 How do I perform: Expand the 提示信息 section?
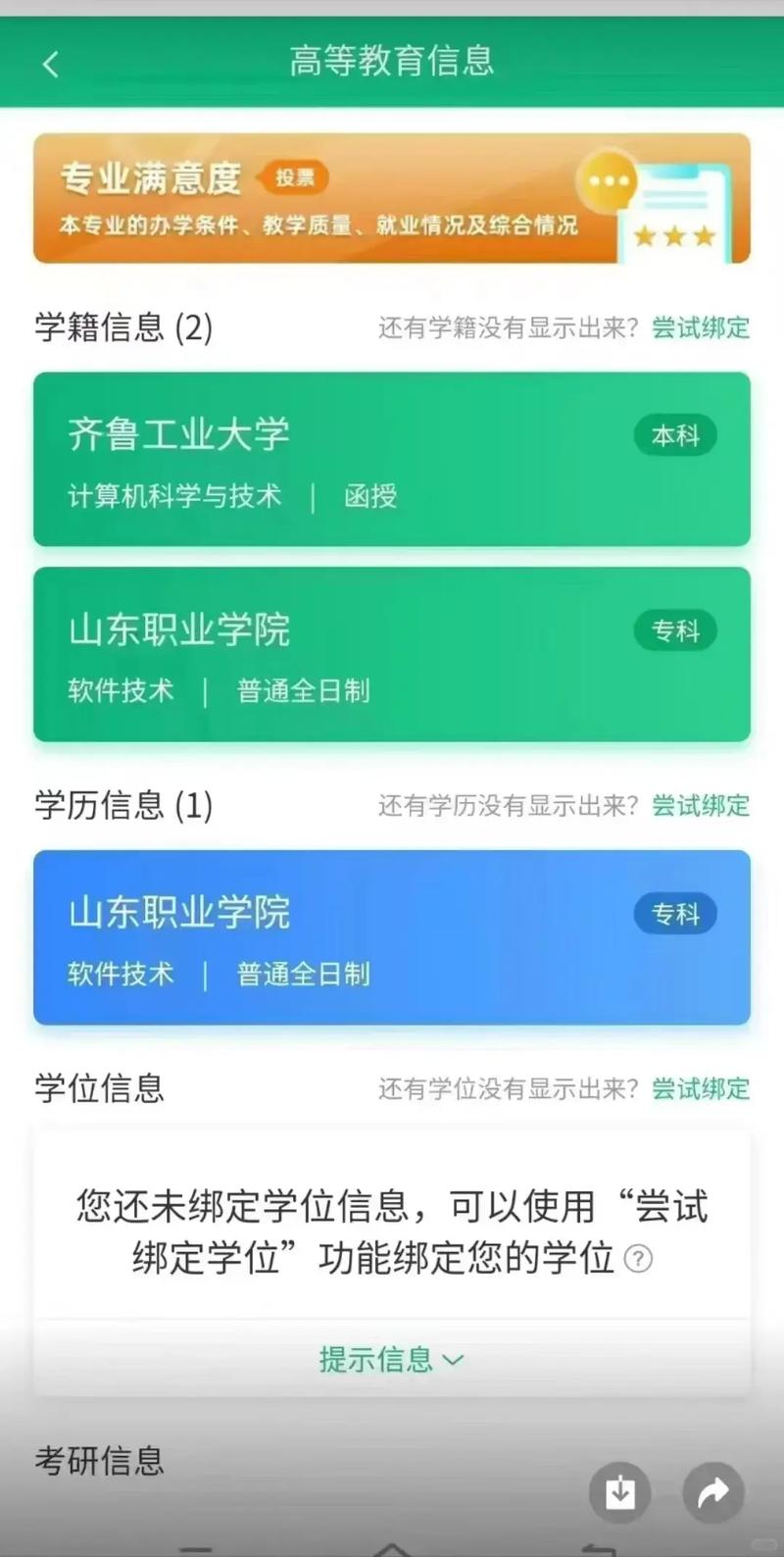pos(391,1359)
